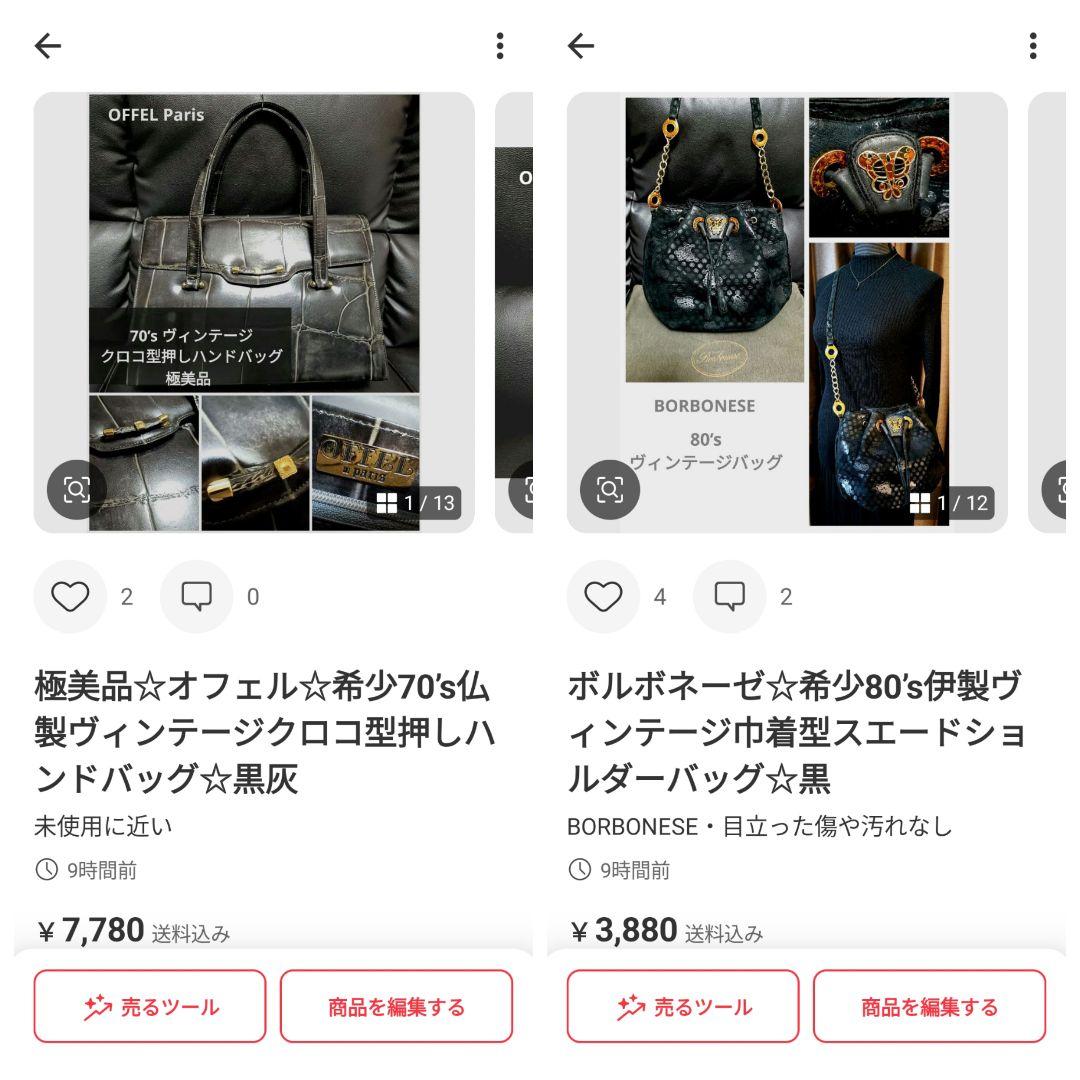Viewport: 1080px width, 1080px height.
Task: Open overflow menu on BORBONESE bag listing
Action: [x=1033, y=46]
